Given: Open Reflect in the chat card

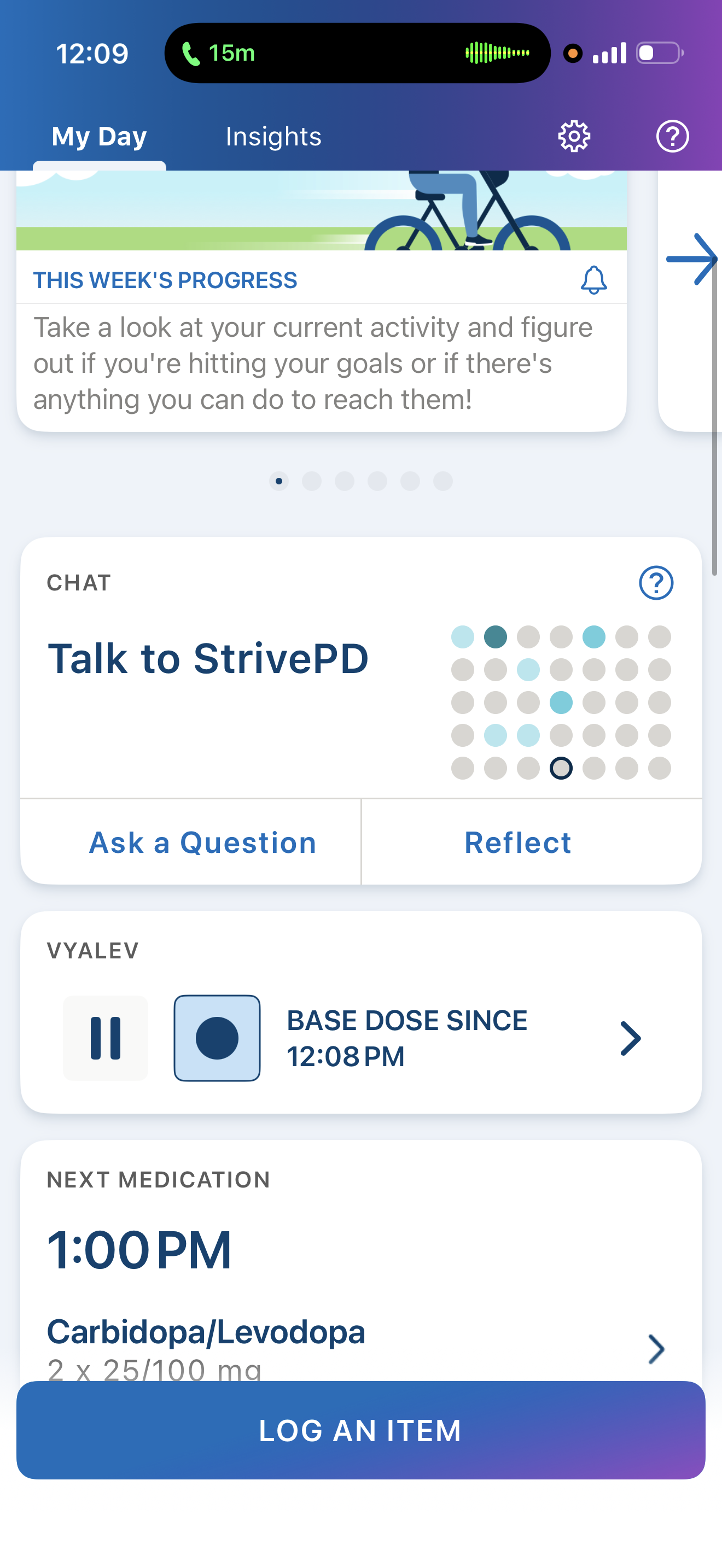Looking at the screenshot, I should [518, 842].
